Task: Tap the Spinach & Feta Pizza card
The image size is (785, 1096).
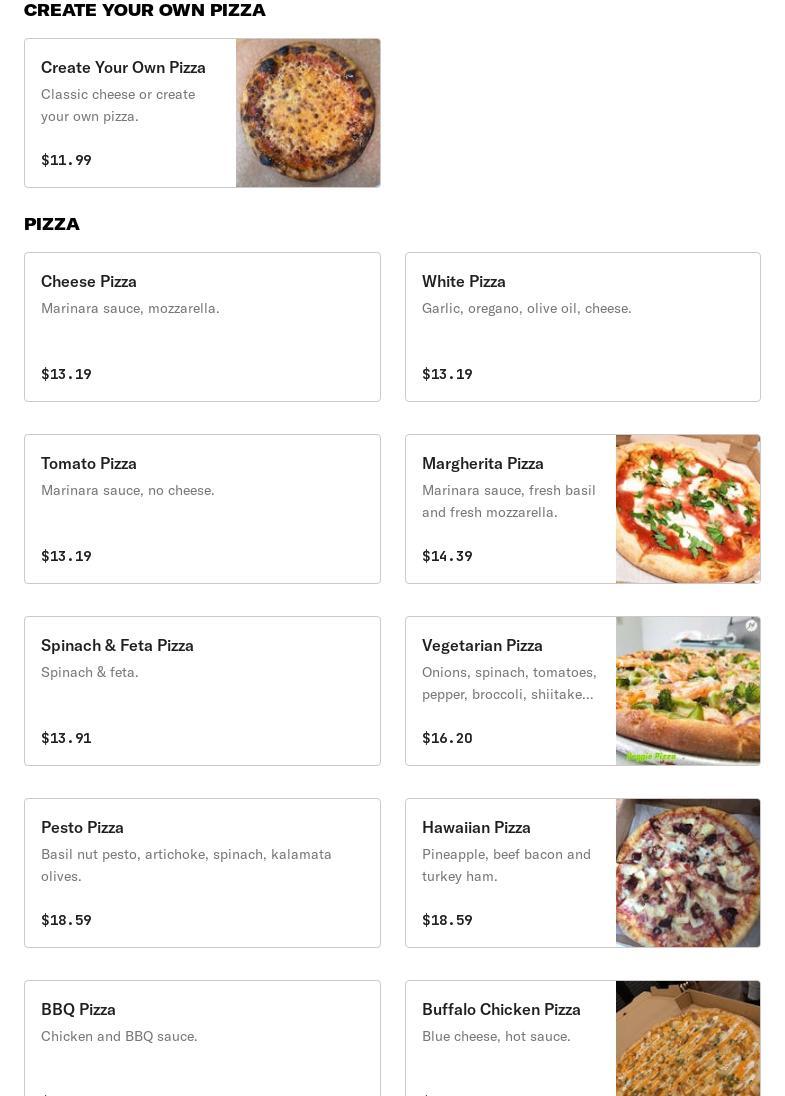Action: (x=202, y=691)
